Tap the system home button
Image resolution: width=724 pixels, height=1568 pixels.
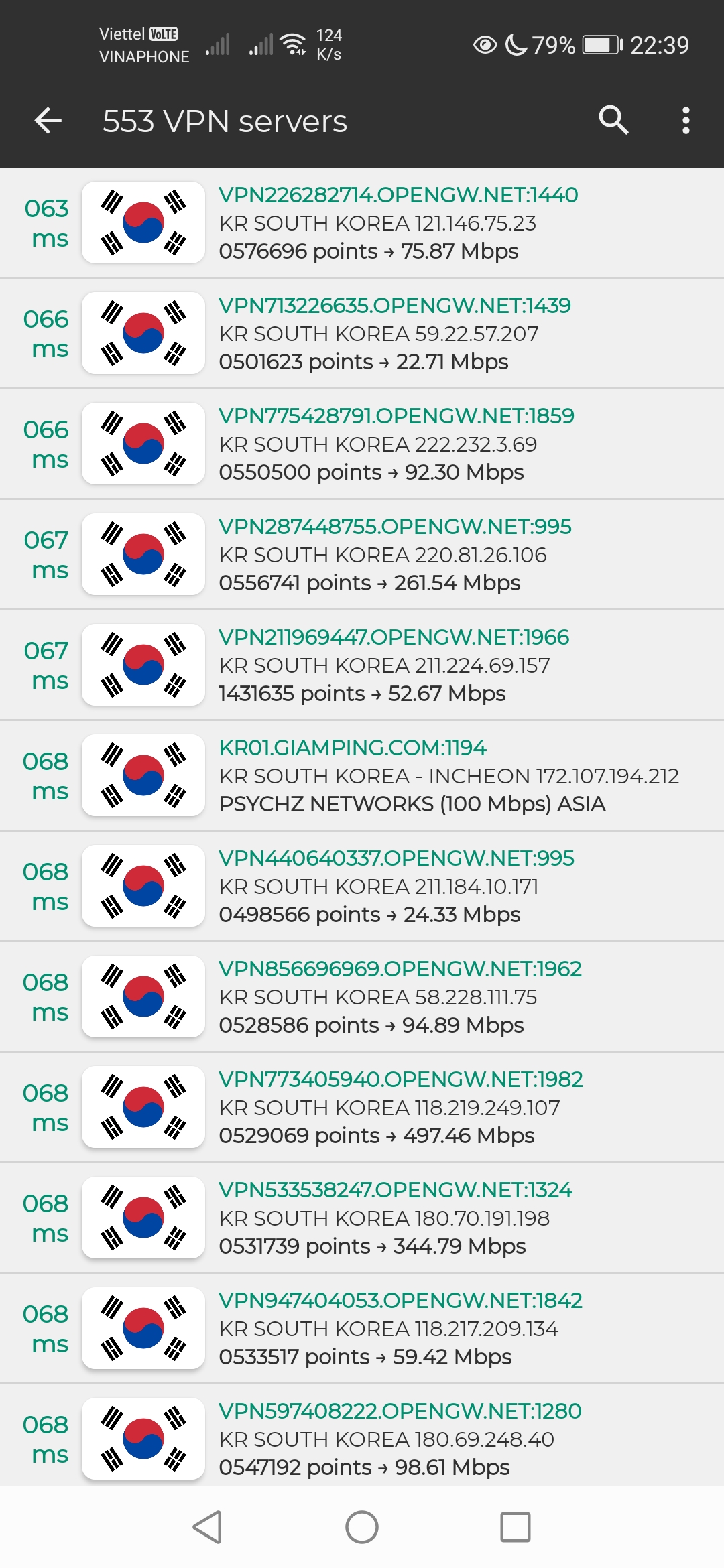click(x=362, y=1527)
